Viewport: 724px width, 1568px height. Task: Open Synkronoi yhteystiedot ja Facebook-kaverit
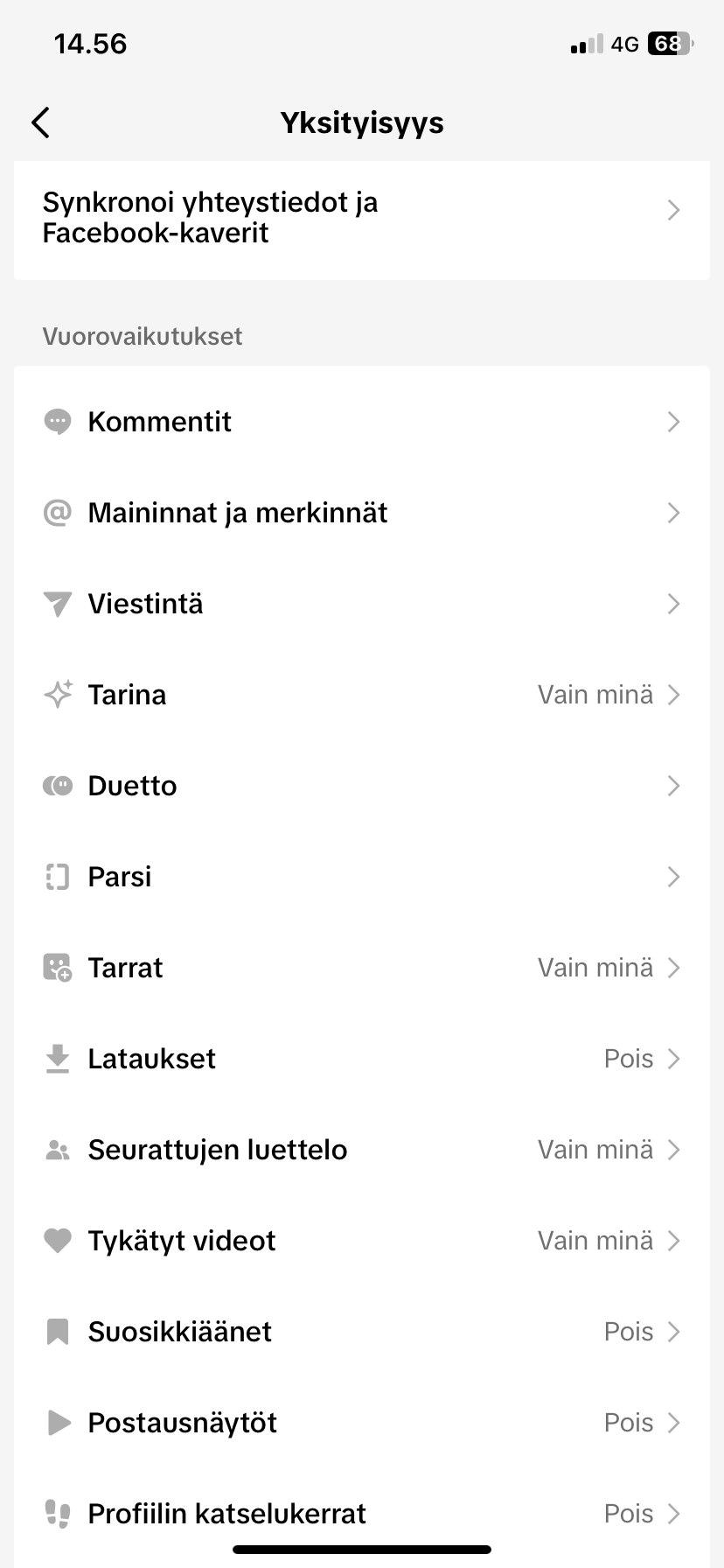pos(362,218)
